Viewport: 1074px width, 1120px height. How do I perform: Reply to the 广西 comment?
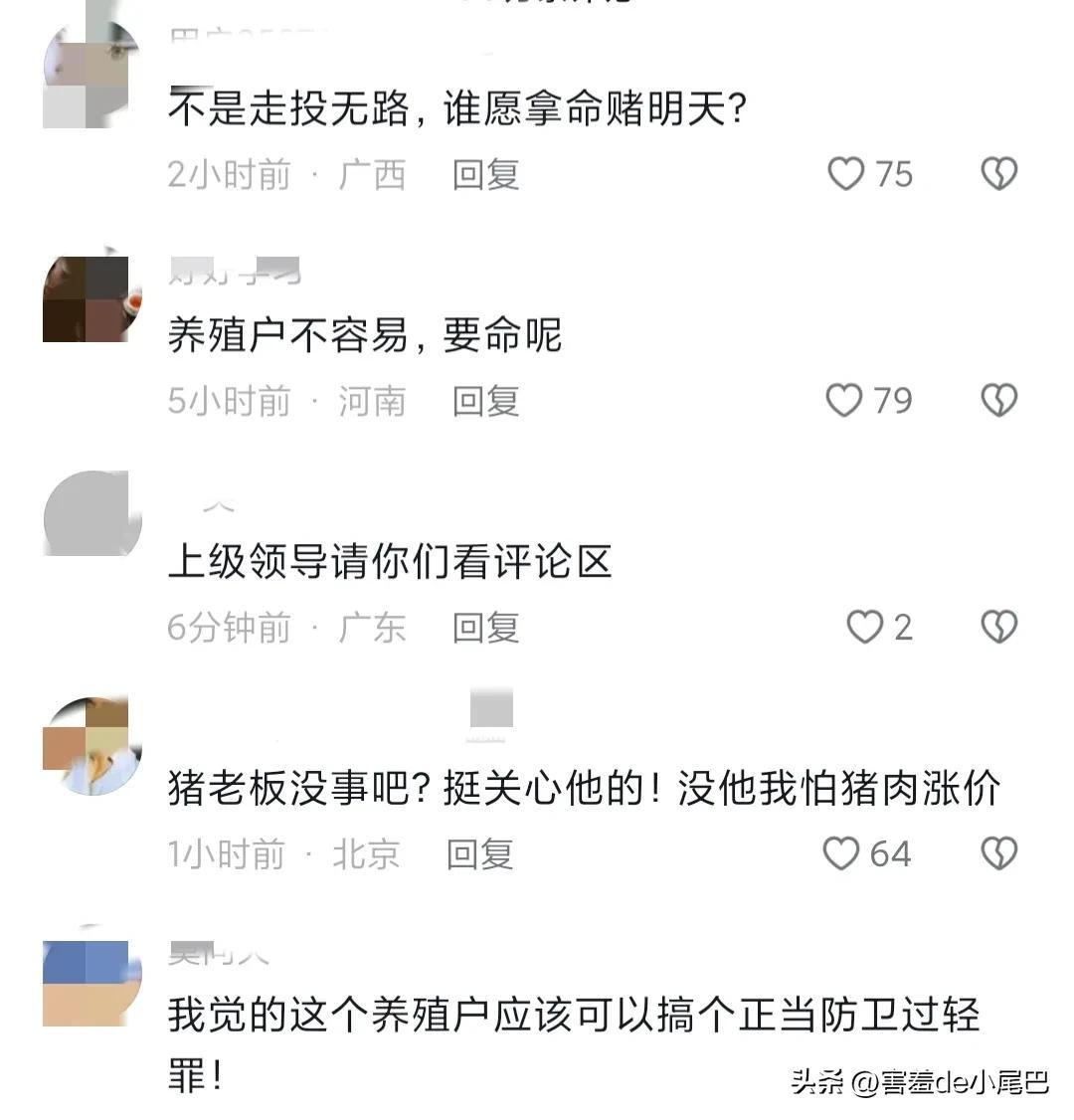[x=485, y=174]
